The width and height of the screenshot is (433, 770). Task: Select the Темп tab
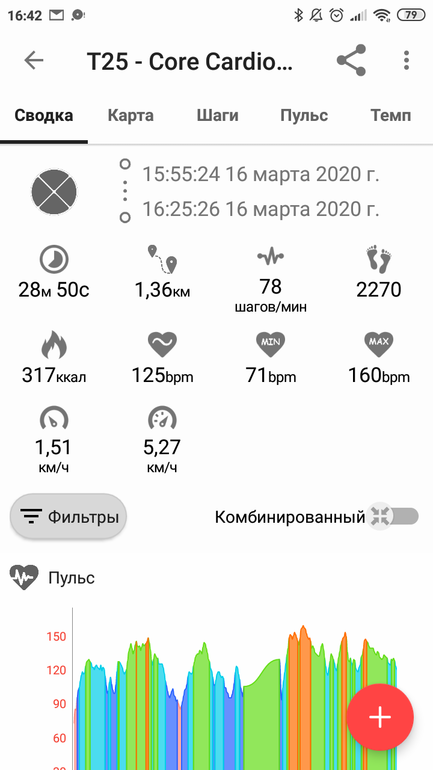(x=390, y=116)
